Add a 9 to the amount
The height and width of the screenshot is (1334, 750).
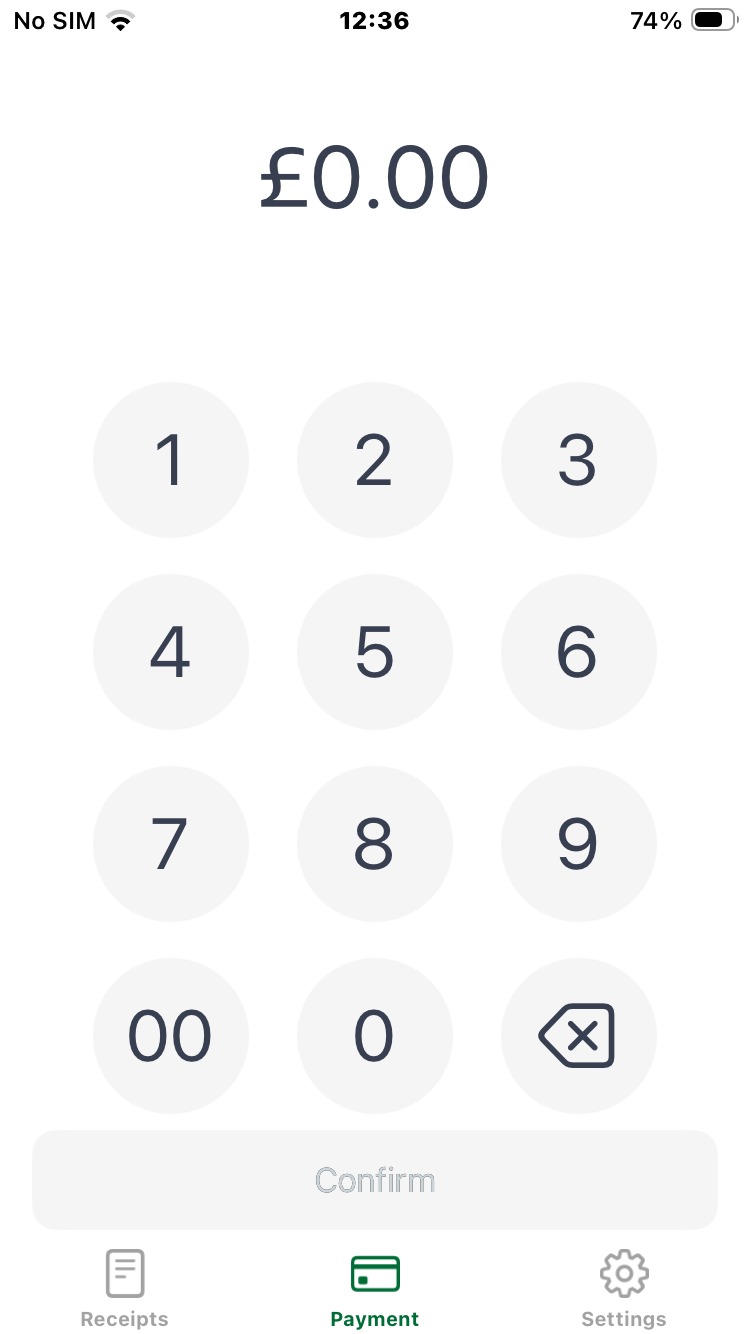tap(578, 844)
